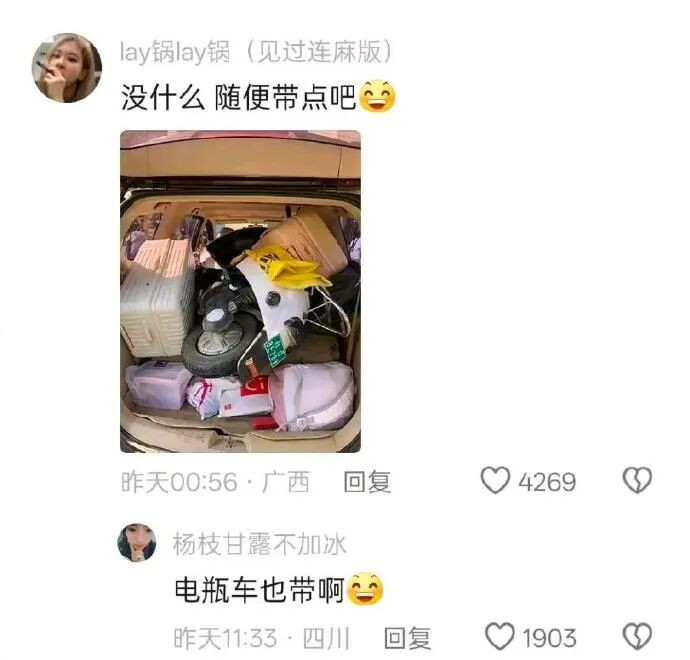Dislike lay锅lay锅's comment via broken heart

(637, 482)
